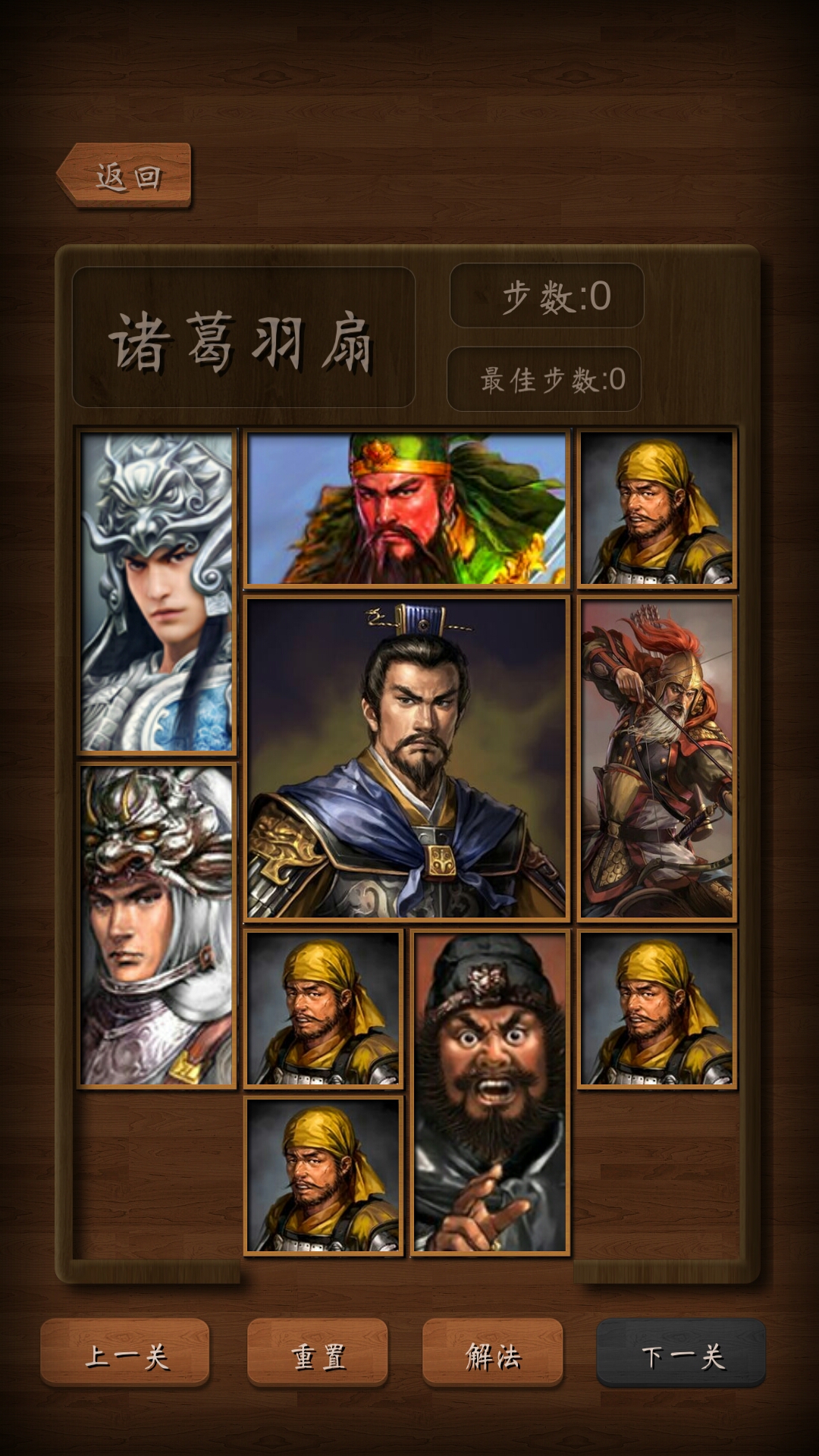Go to previous level 上一关

point(125,1355)
